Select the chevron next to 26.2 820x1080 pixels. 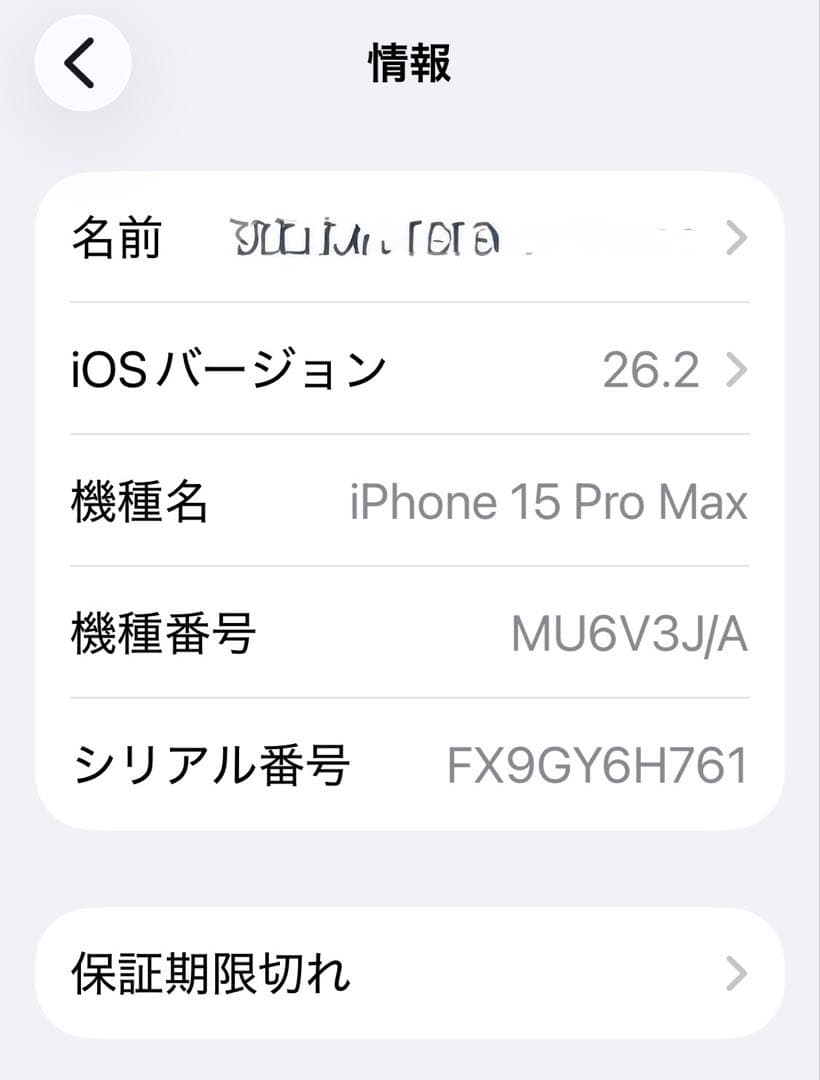tap(737, 369)
